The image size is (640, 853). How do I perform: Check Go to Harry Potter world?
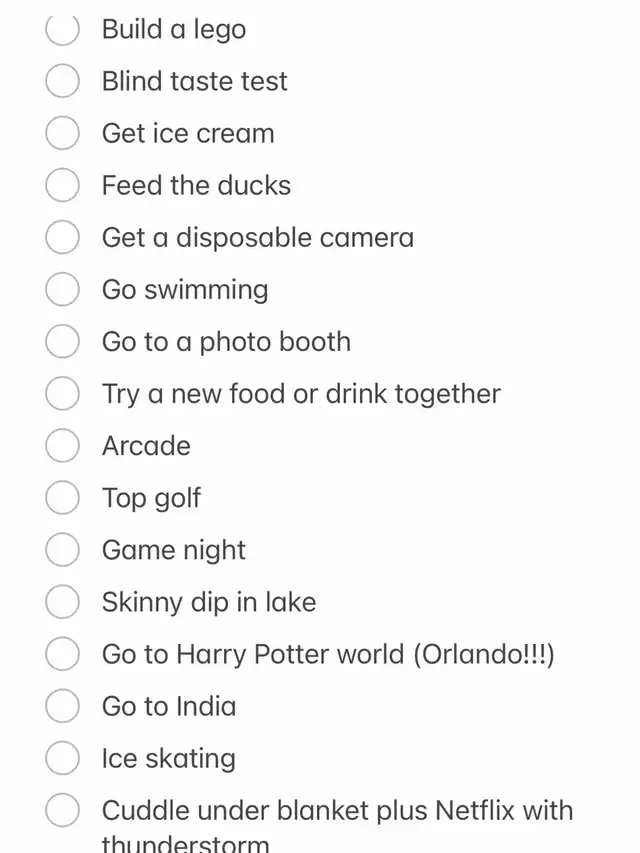63,654
